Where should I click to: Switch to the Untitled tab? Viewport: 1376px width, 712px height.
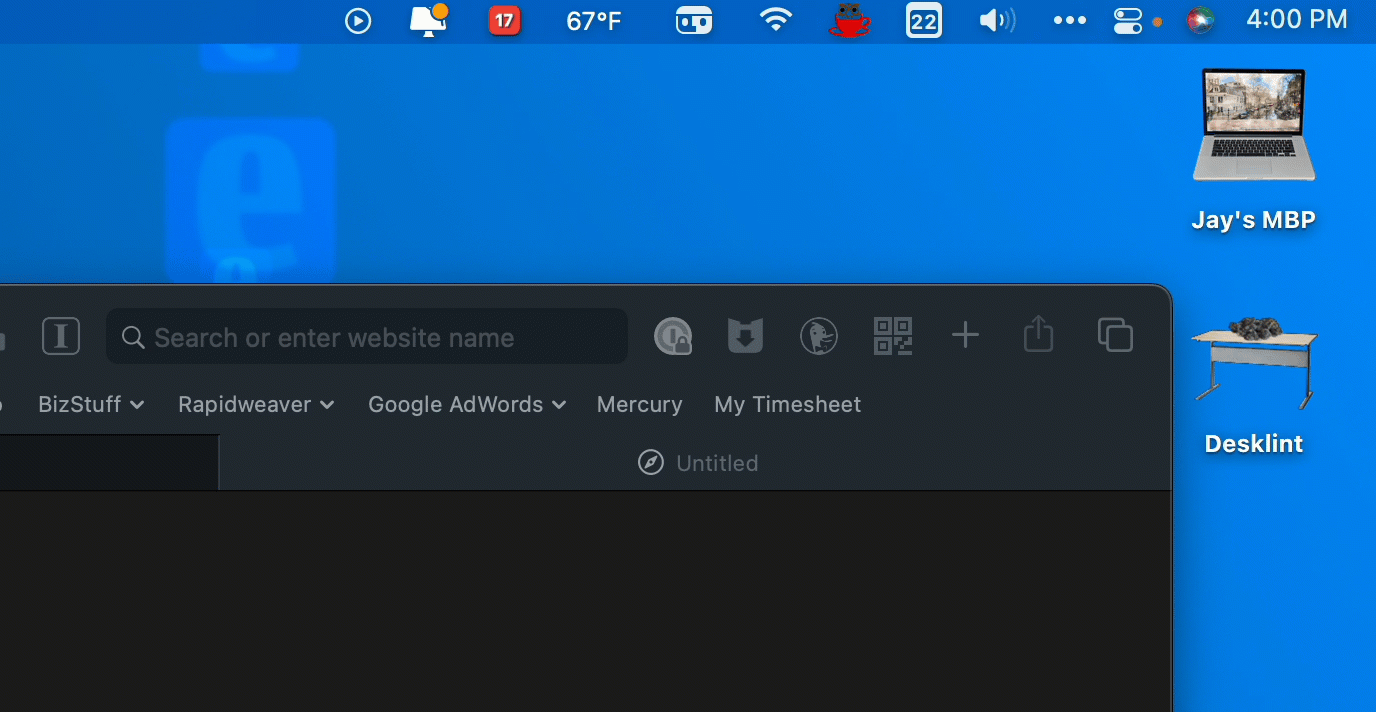(697, 463)
